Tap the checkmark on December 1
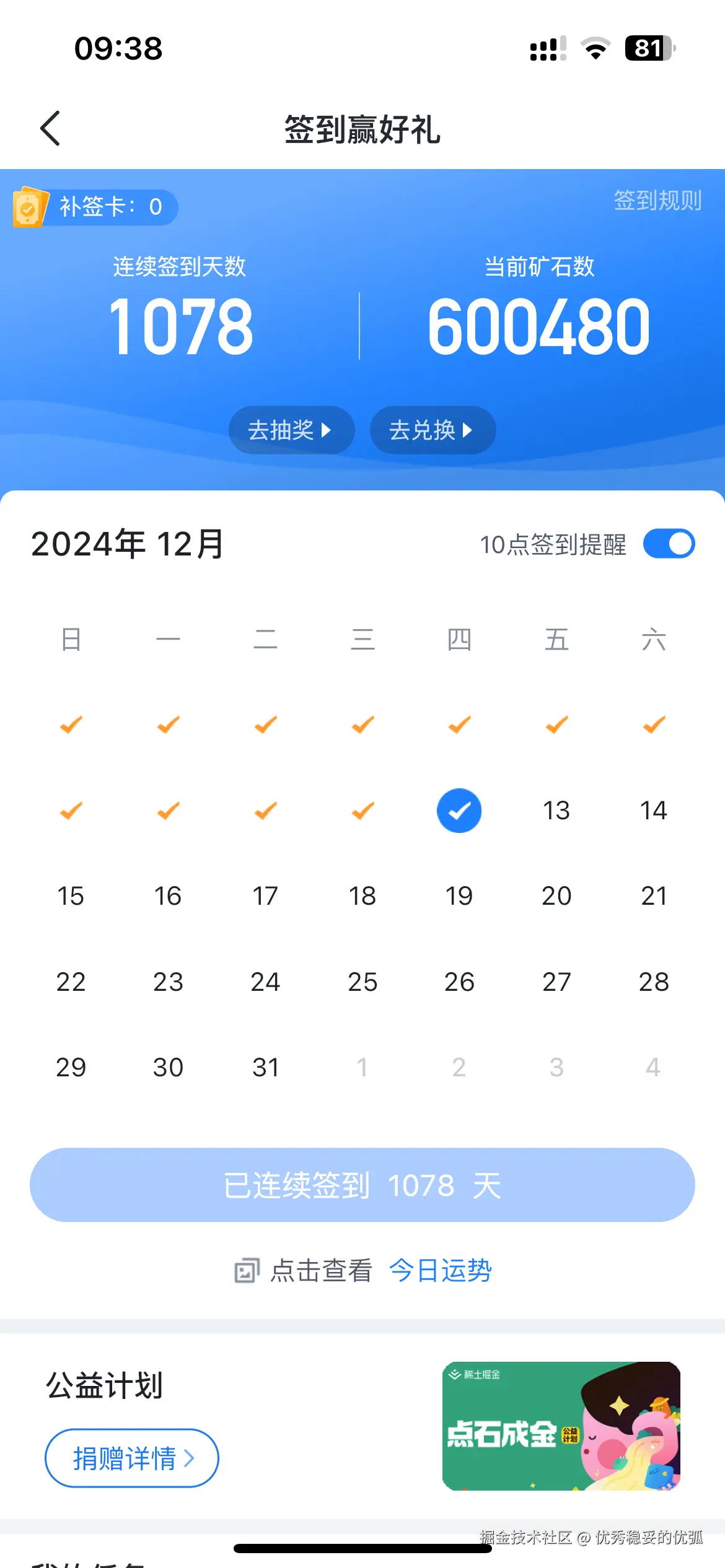725x1568 pixels. [71, 726]
